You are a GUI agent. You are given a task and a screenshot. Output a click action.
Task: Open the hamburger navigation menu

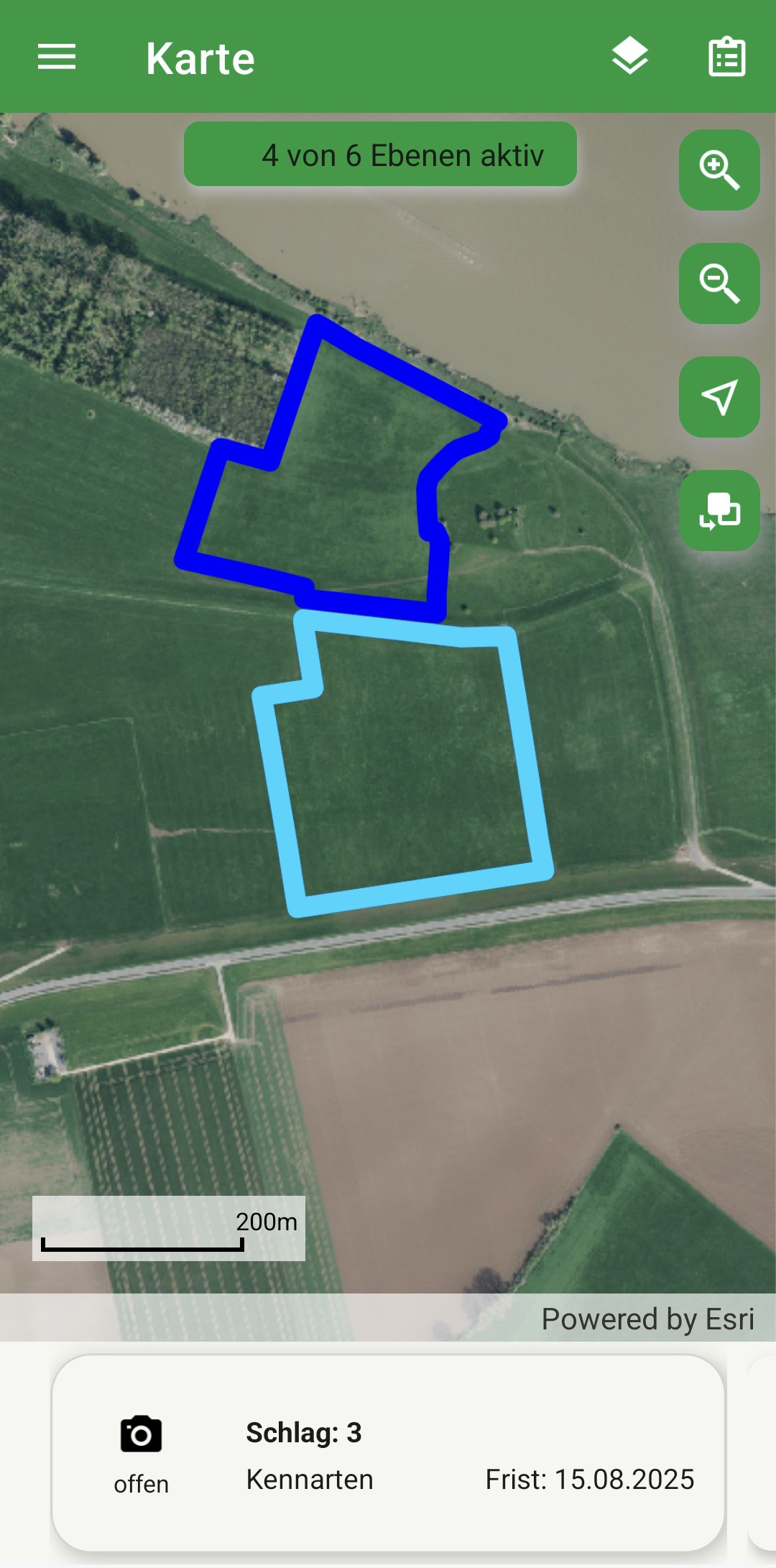57,57
